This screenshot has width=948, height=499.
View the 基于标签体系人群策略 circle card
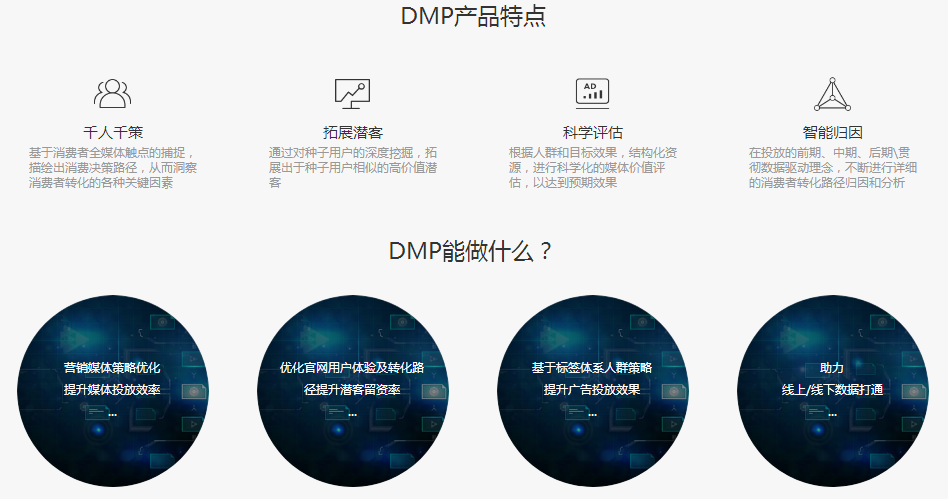pyautogui.click(x=592, y=390)
